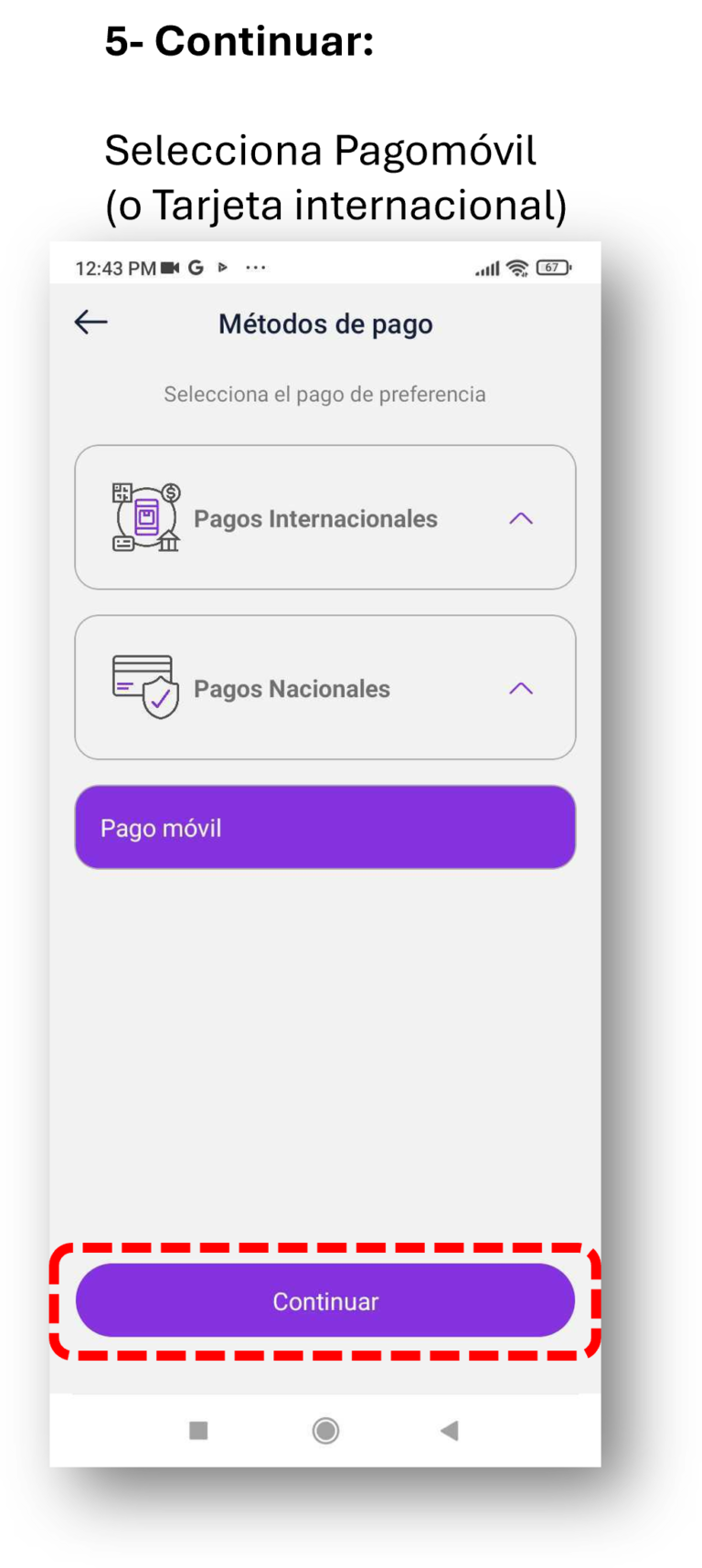Image resolution: width=702 pixels, height=1568 pixels.
Task: Select Pago móvil payment method
Action: [324, 827]
